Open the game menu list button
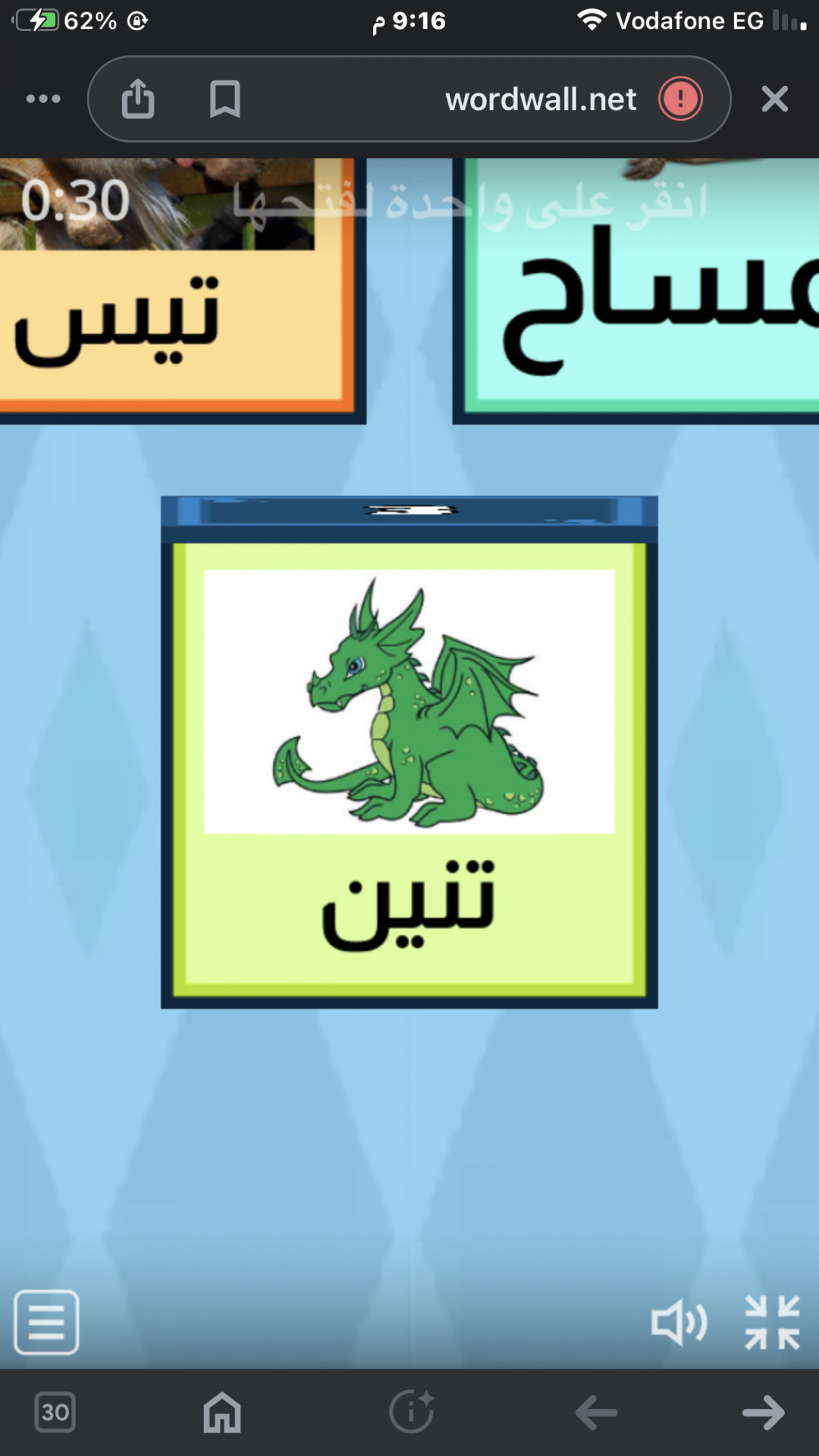Screen dimensions: 819x1456 point(46,1323)
